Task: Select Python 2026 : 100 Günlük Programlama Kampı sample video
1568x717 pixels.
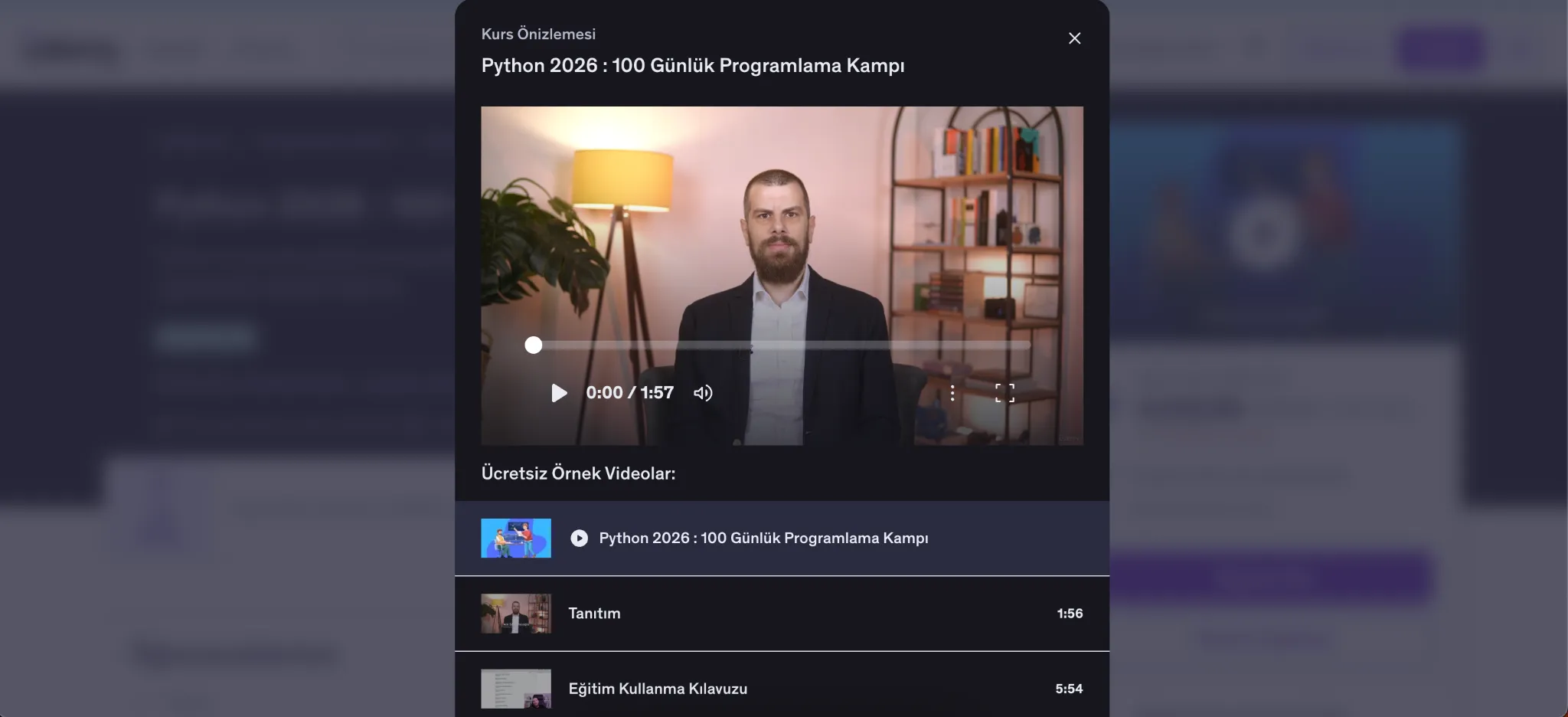Action: coord(782,539)
